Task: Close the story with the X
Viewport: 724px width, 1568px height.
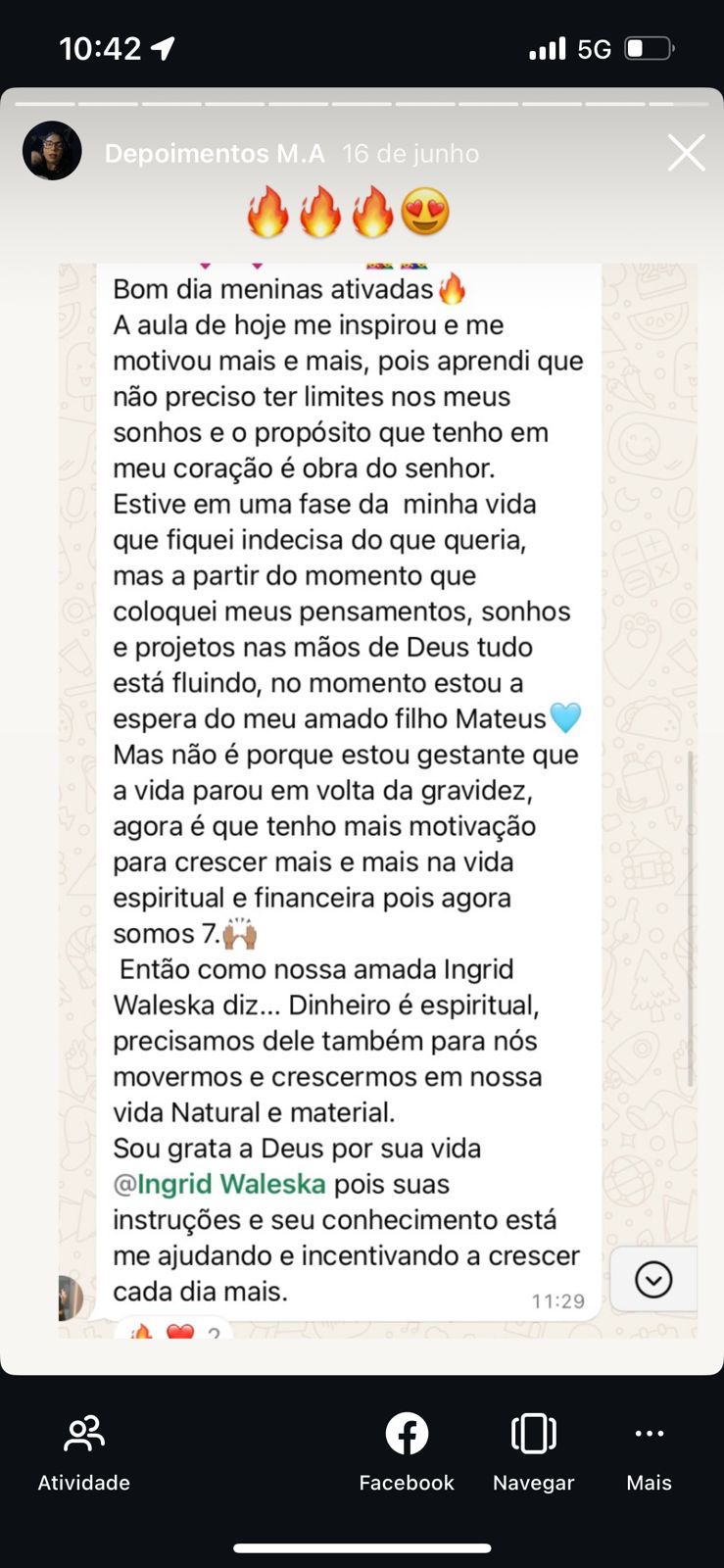Action: [x=686, y=152]
